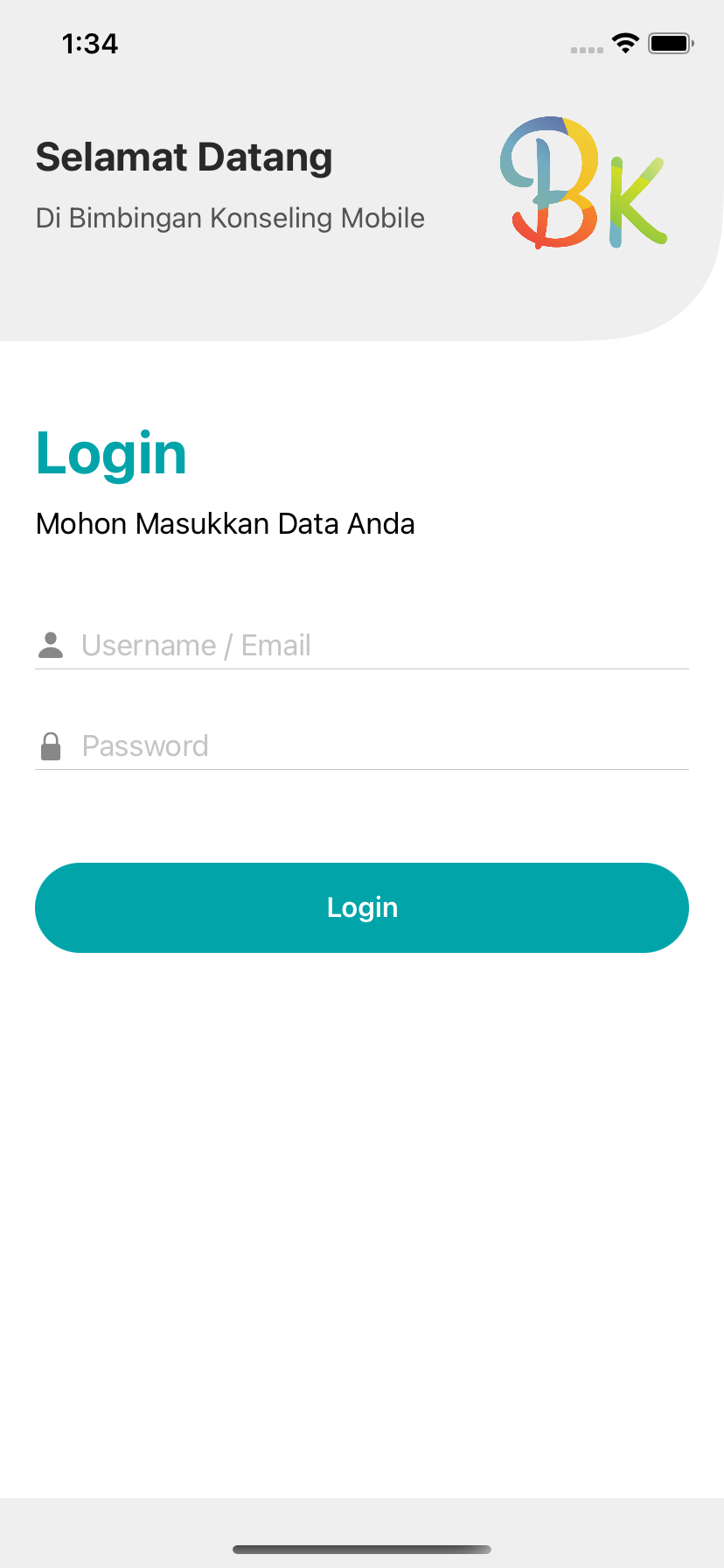Focus the Username / Email field
Image resolution: width=724 pixels, height=1568 pixels.
(362, 646)
